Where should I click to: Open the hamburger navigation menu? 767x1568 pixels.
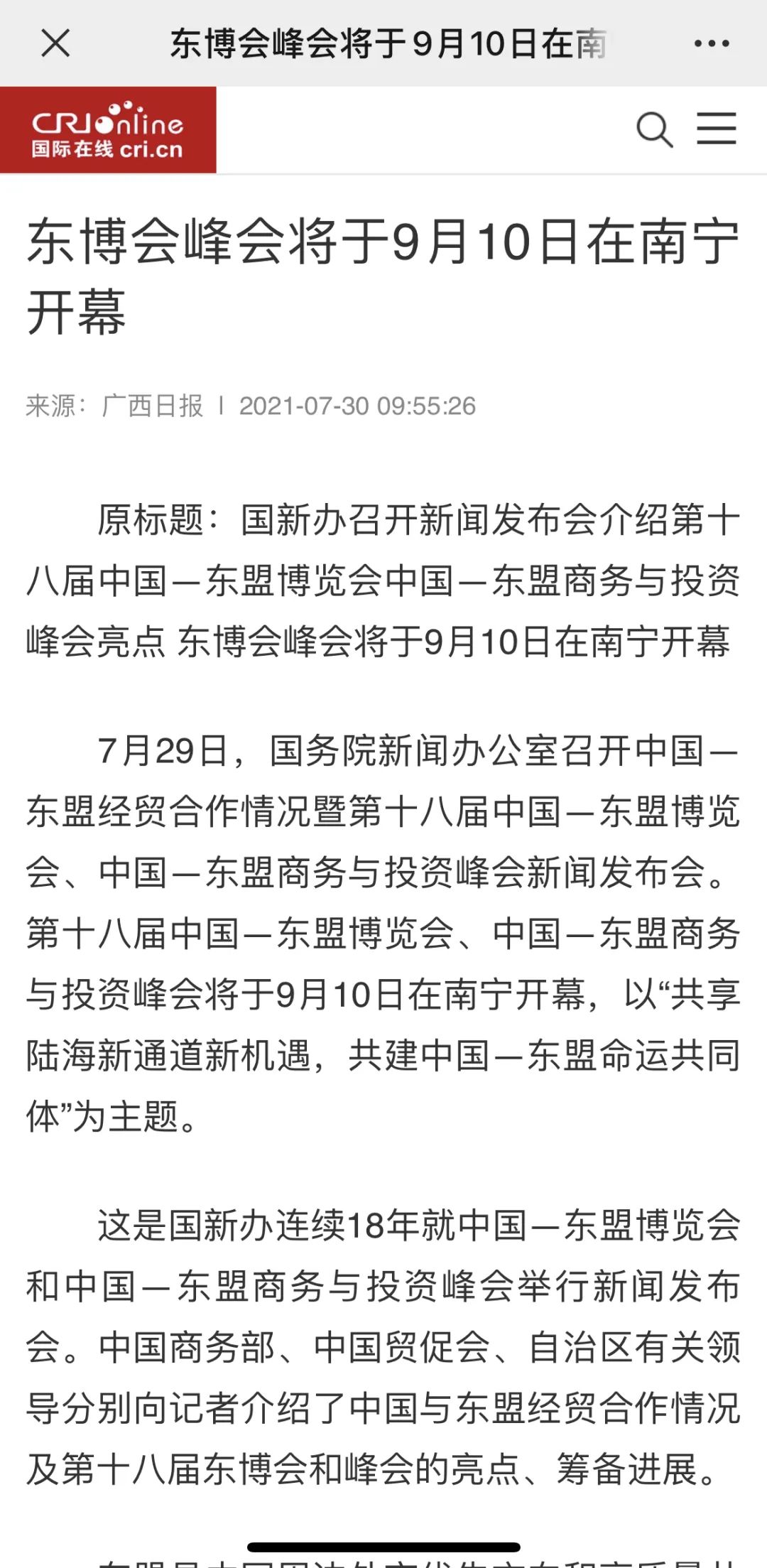click(717, 129)
